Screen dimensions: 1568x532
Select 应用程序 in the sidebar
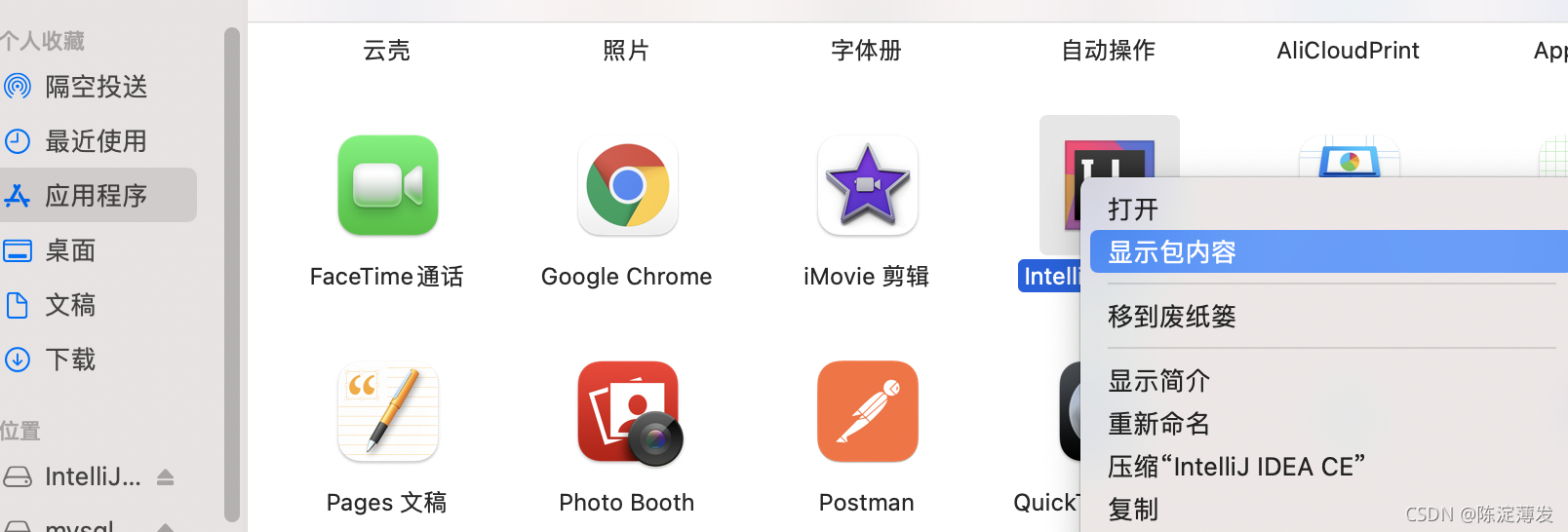coord(97,195)
